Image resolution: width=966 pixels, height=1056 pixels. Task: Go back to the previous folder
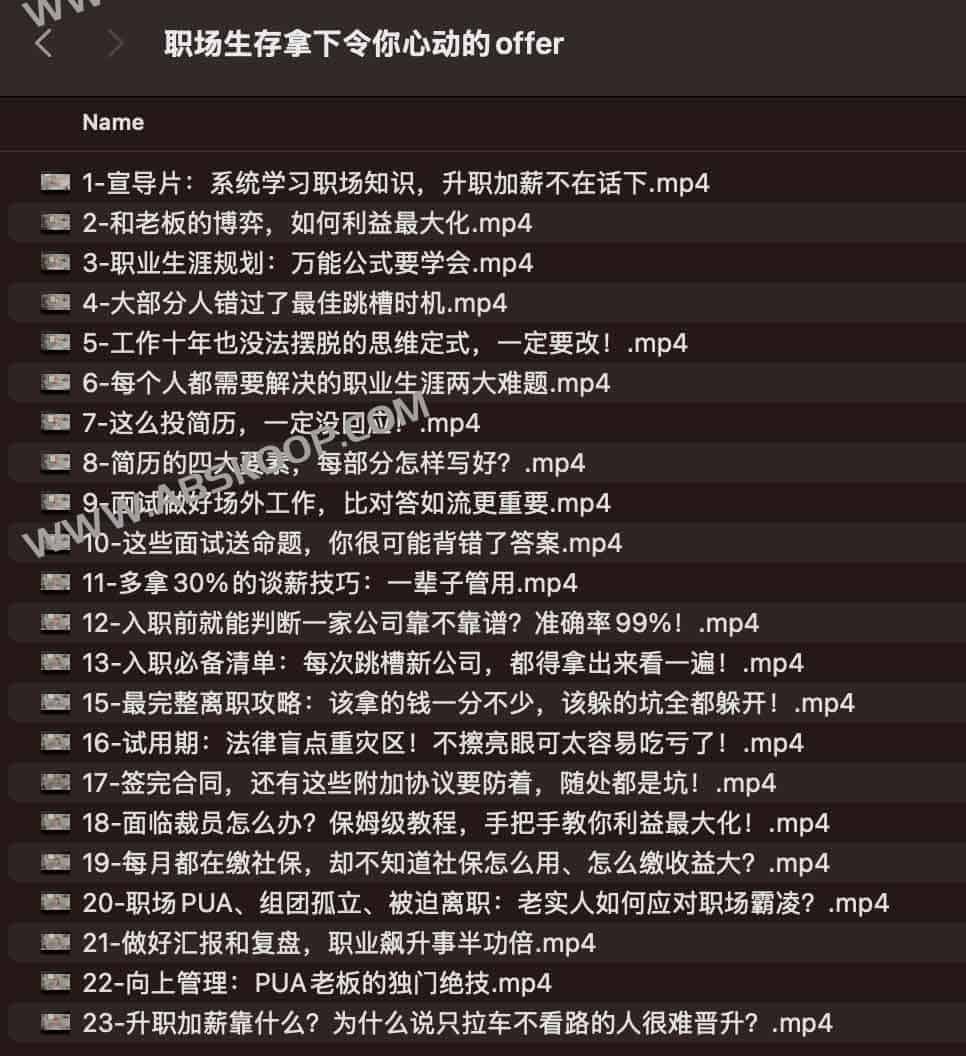(x=43, y=44)
